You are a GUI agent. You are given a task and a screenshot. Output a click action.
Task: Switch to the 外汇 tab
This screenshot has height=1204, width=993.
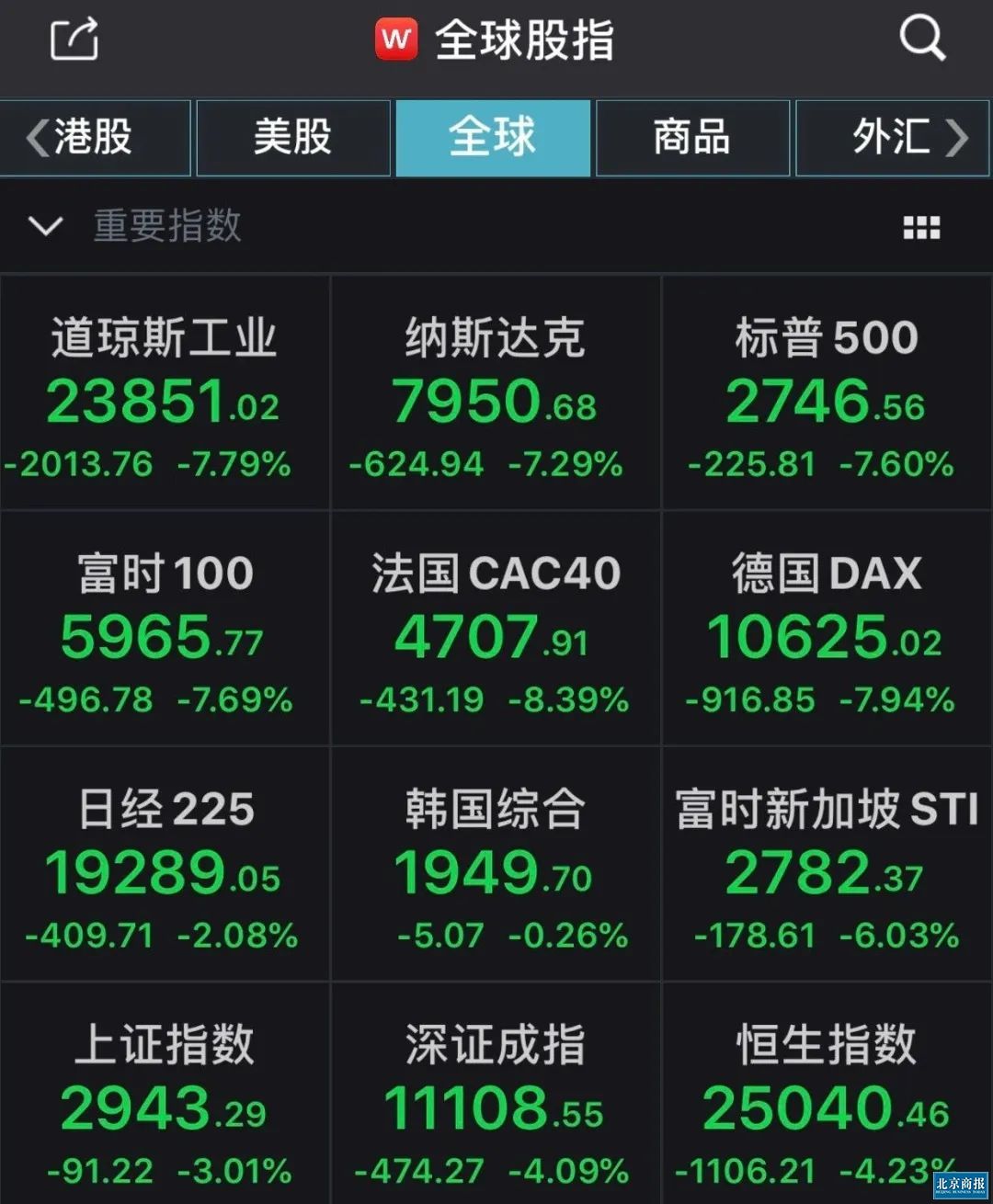click(892, 138)
